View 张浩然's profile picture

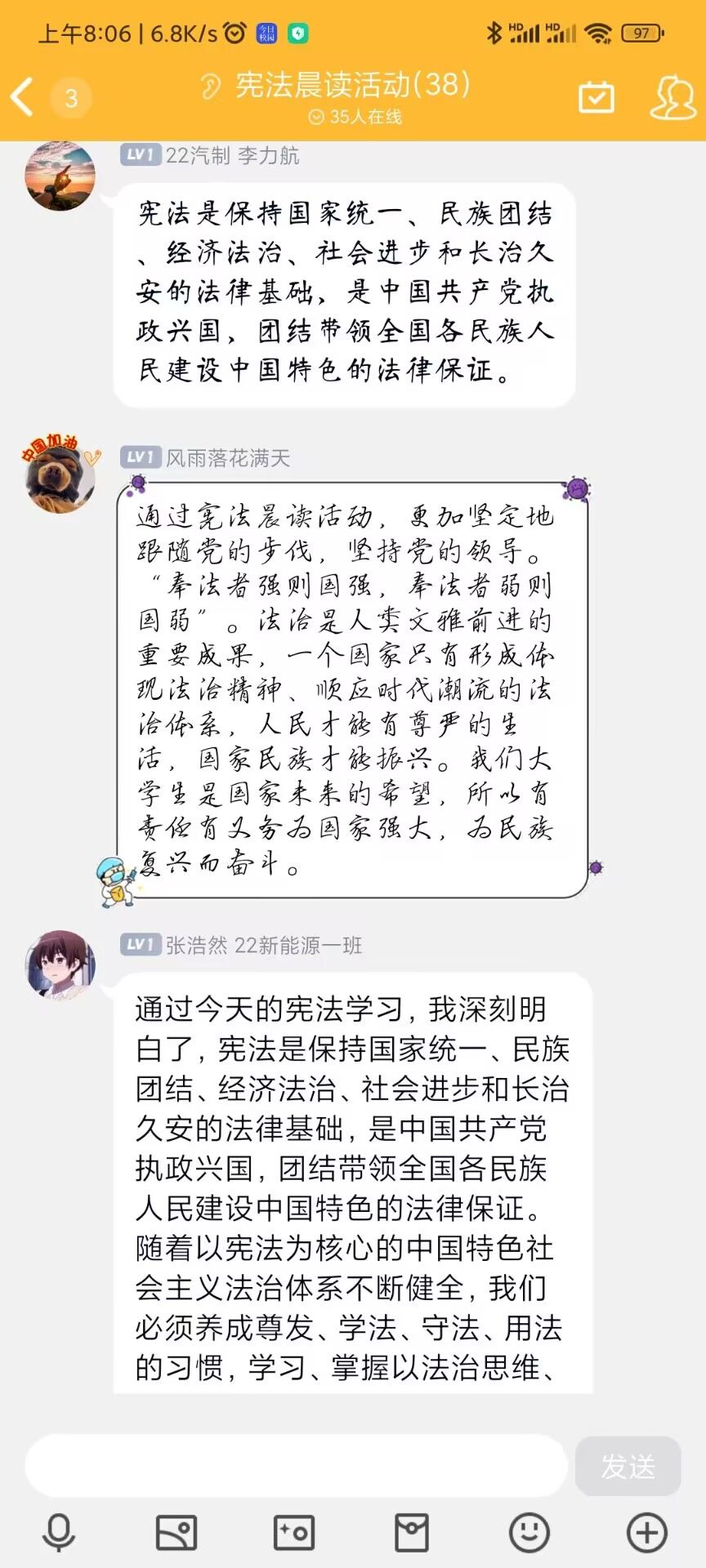coord(60,965)
